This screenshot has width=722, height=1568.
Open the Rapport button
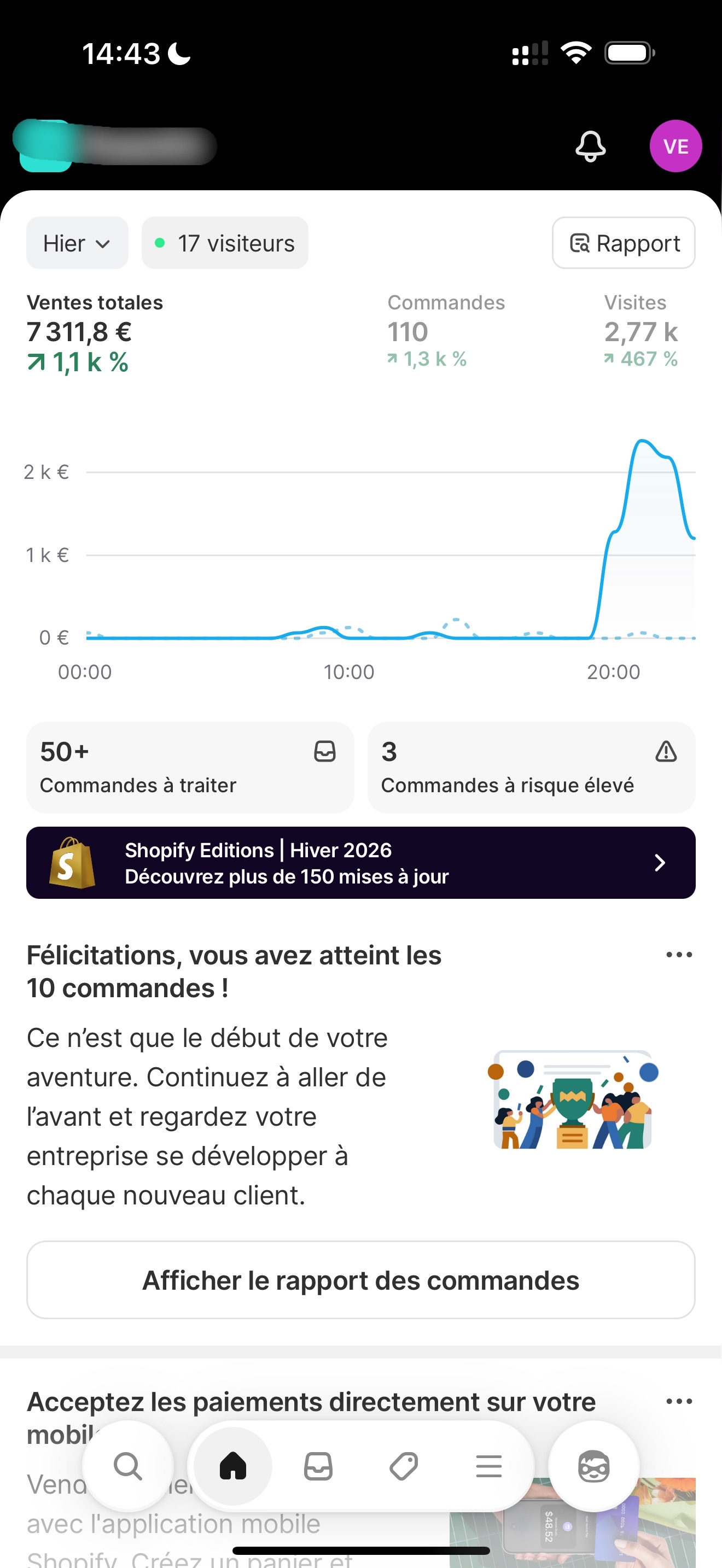pyautogui.click(x=624, y=243)
